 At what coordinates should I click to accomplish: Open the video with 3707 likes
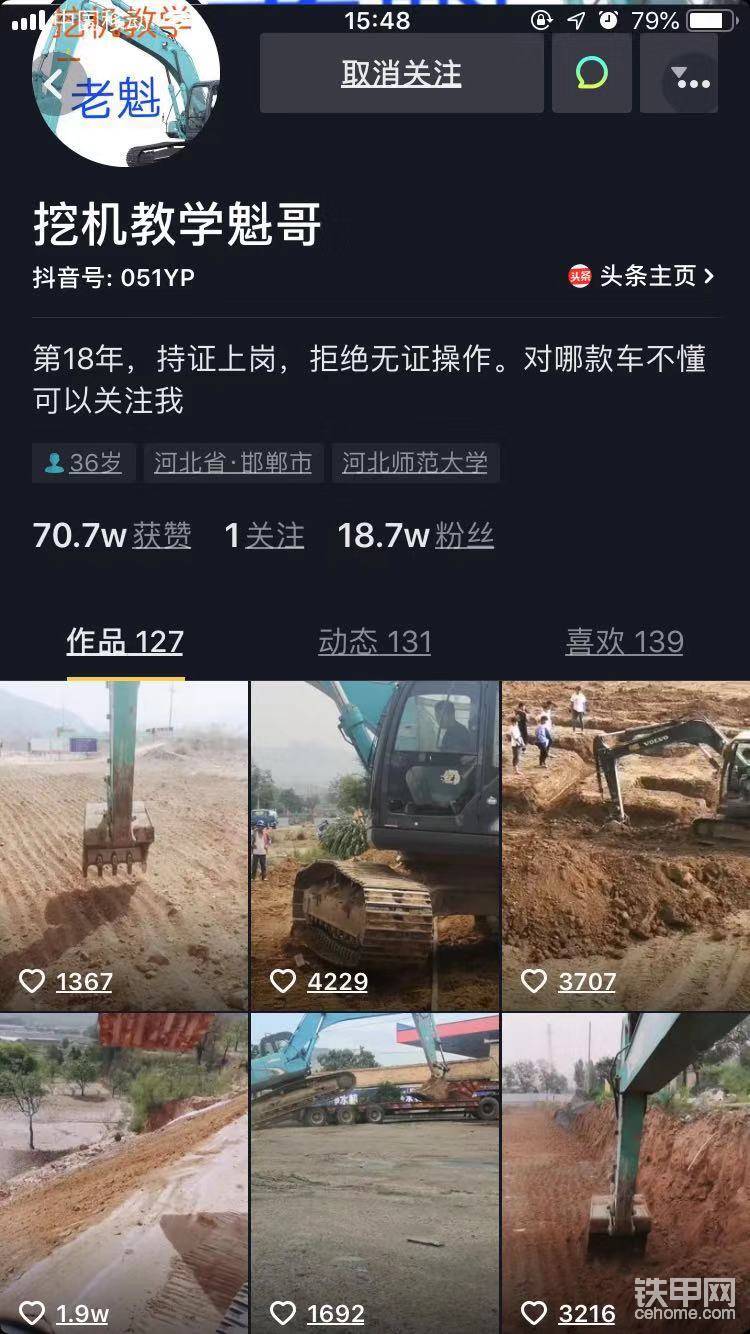(626, 845)
